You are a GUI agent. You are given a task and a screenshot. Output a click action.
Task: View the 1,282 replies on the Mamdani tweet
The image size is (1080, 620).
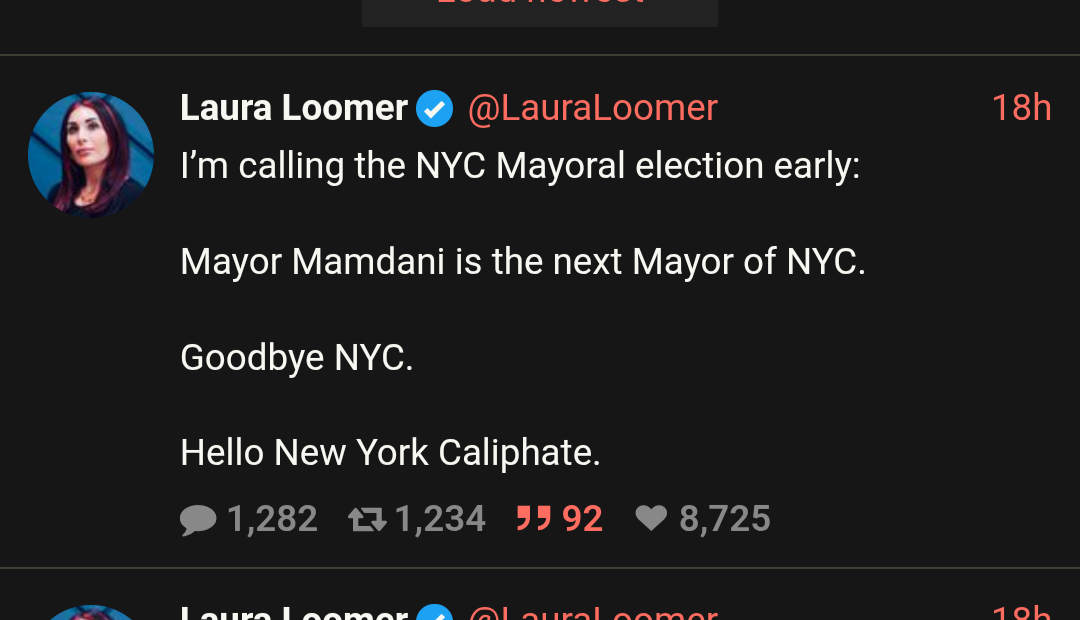249,519
